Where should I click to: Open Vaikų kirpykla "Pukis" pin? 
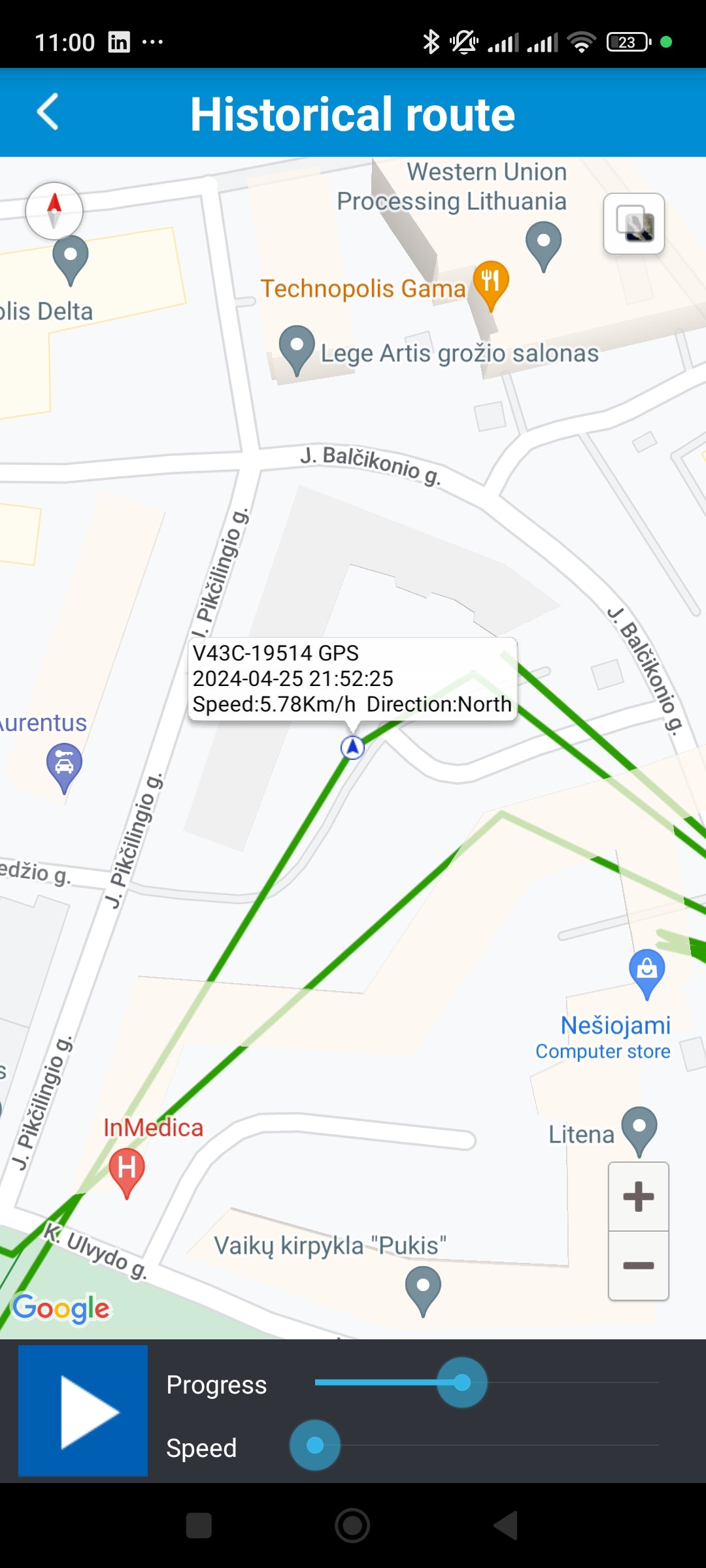[423, 1288]
